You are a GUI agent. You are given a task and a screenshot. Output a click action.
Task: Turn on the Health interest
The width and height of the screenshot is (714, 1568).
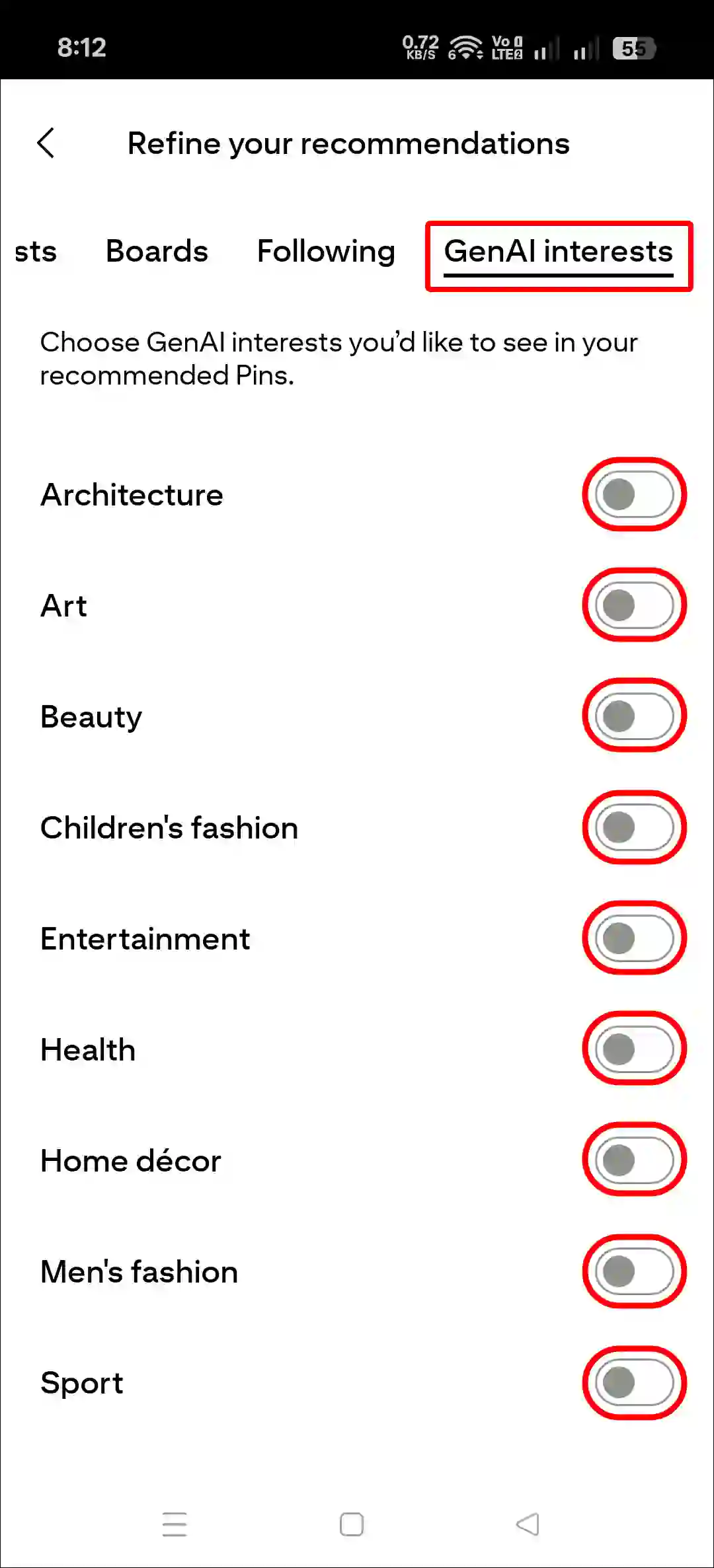coord(633,1049)
